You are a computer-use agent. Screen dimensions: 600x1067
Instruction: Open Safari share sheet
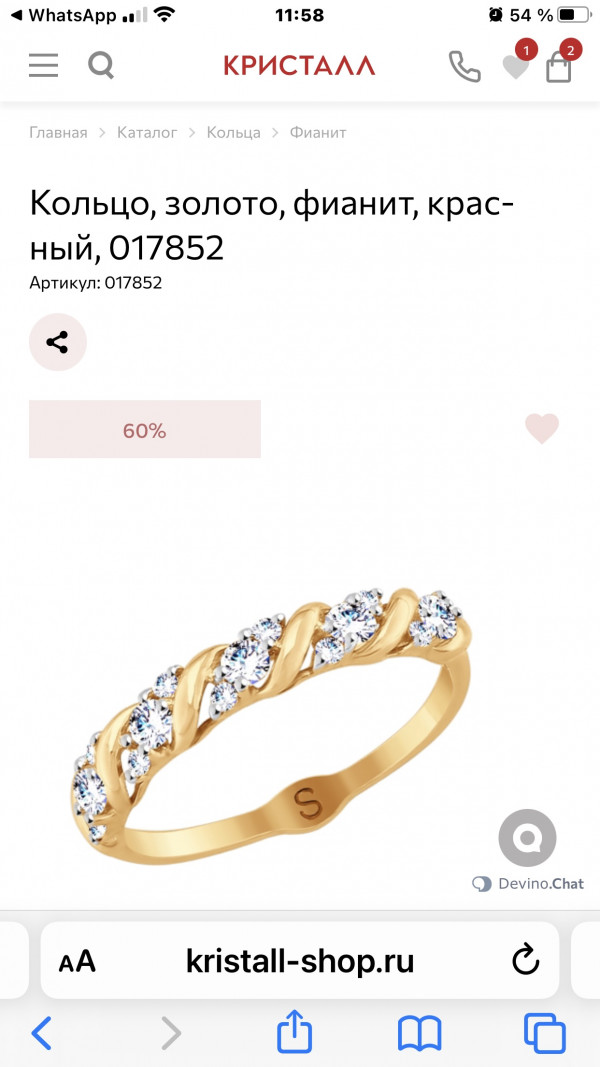[x=295, y=1032]
